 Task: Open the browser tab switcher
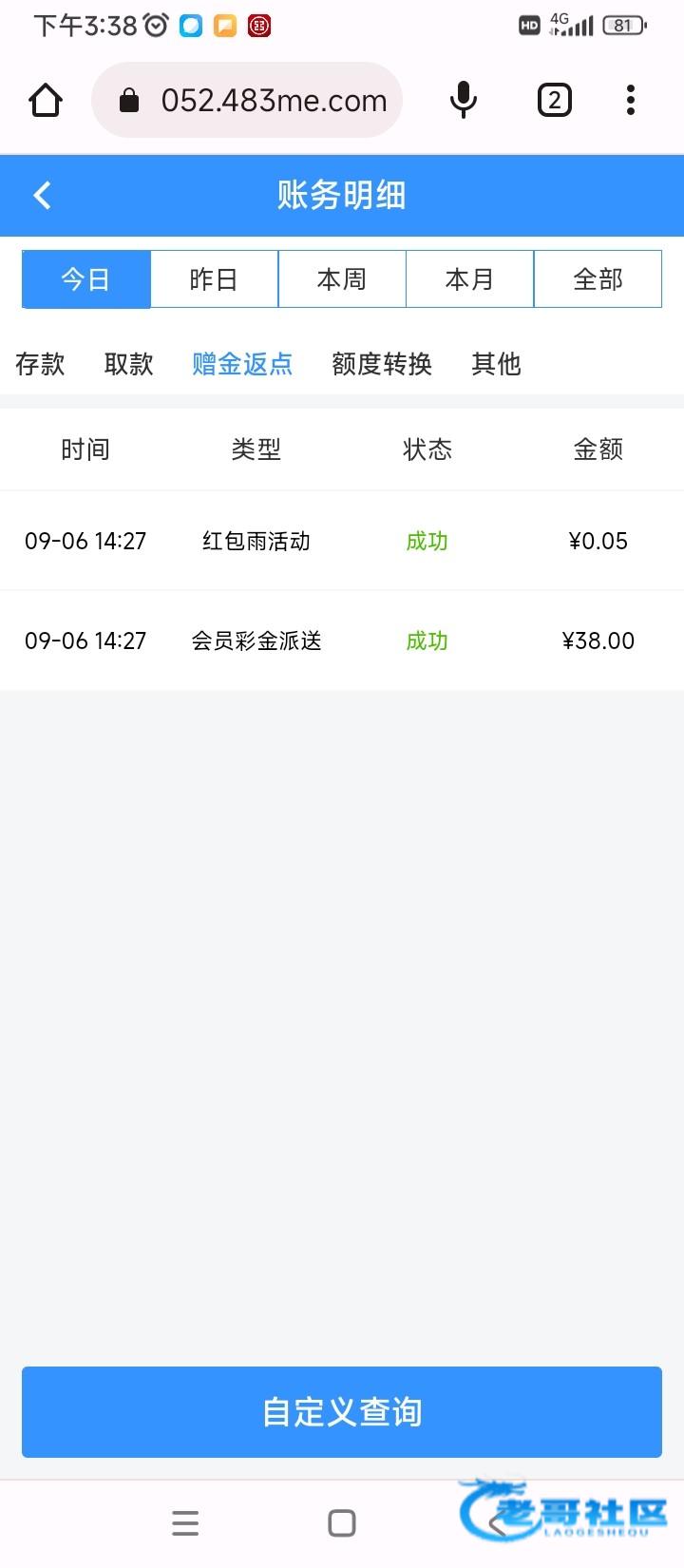pos(555,100)
